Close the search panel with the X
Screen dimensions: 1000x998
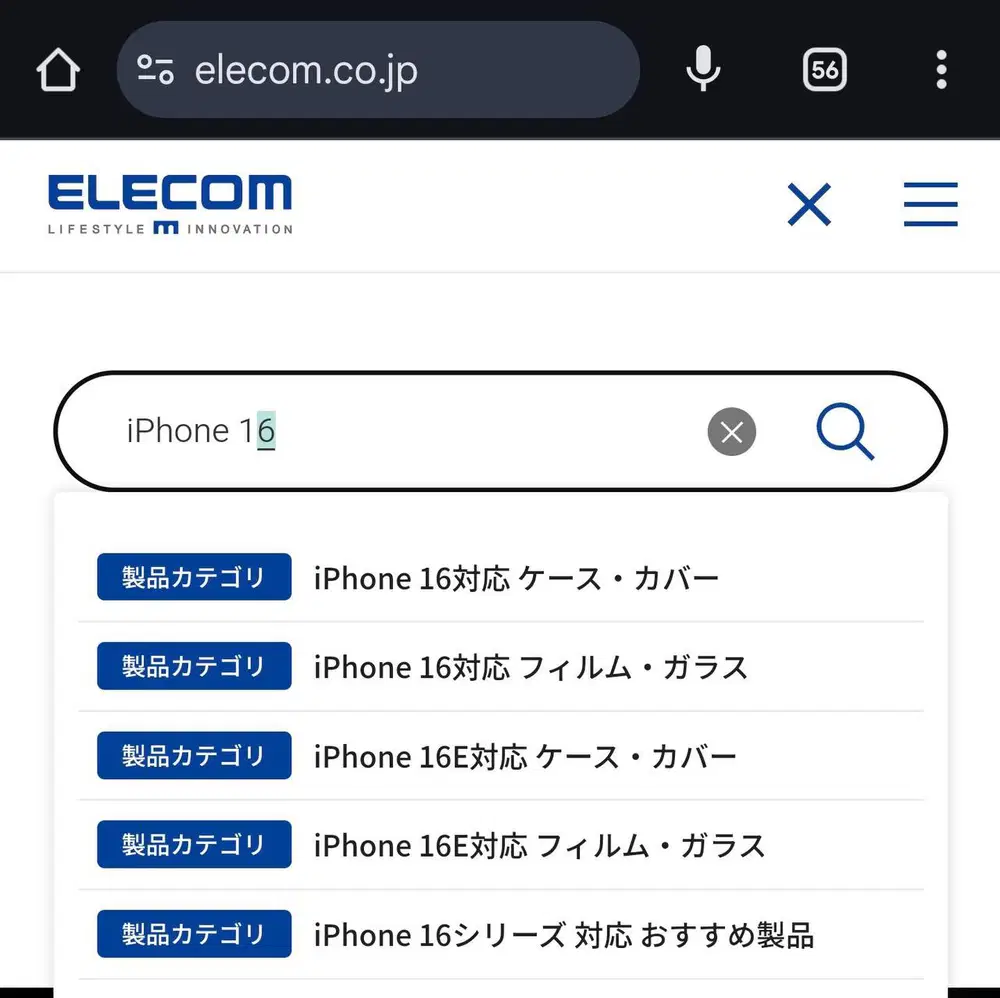pyautogui.click(x=809, y=205)
